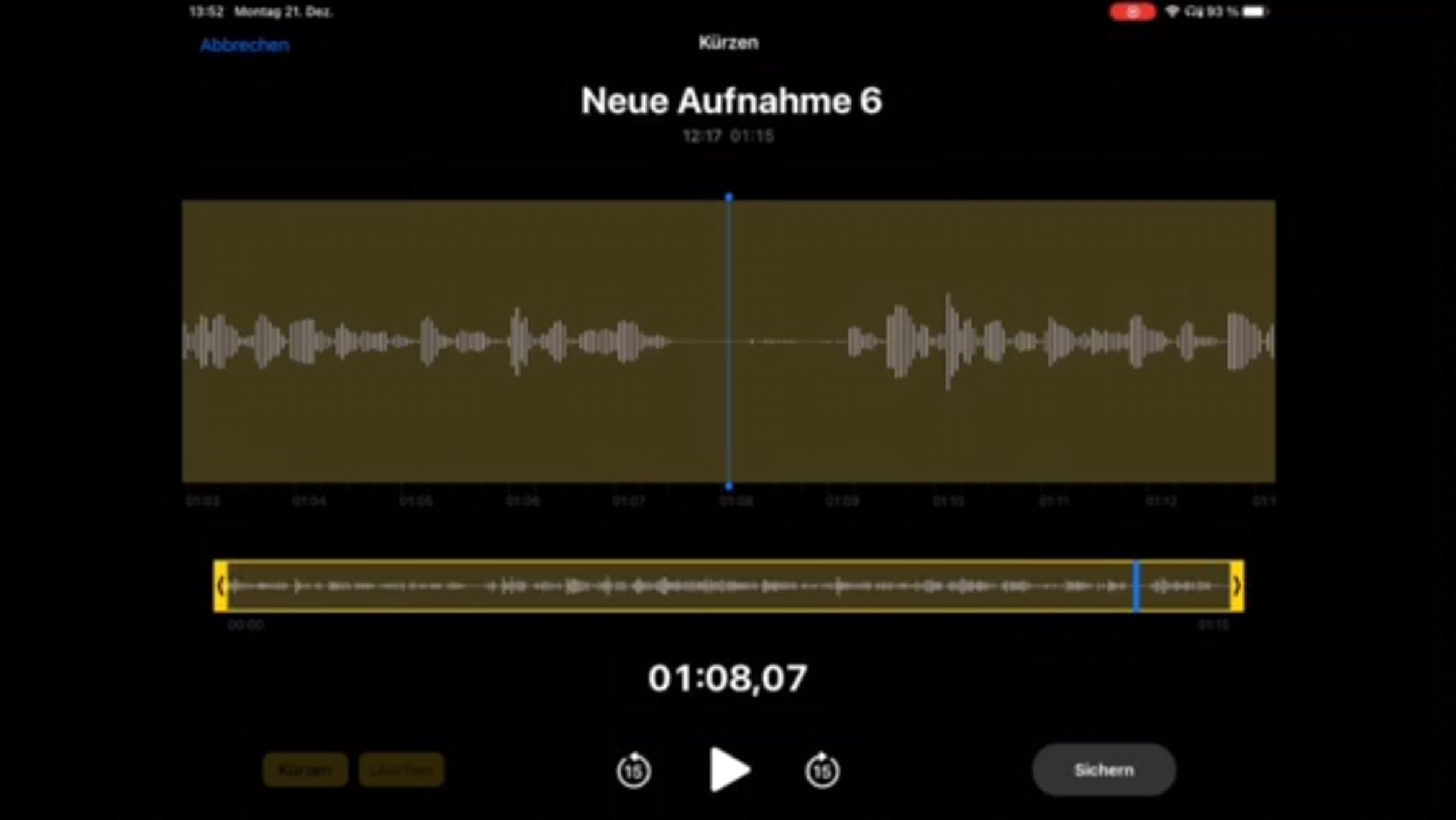
Task: Tap the left yellow trim handle
Action: (221, 586)
